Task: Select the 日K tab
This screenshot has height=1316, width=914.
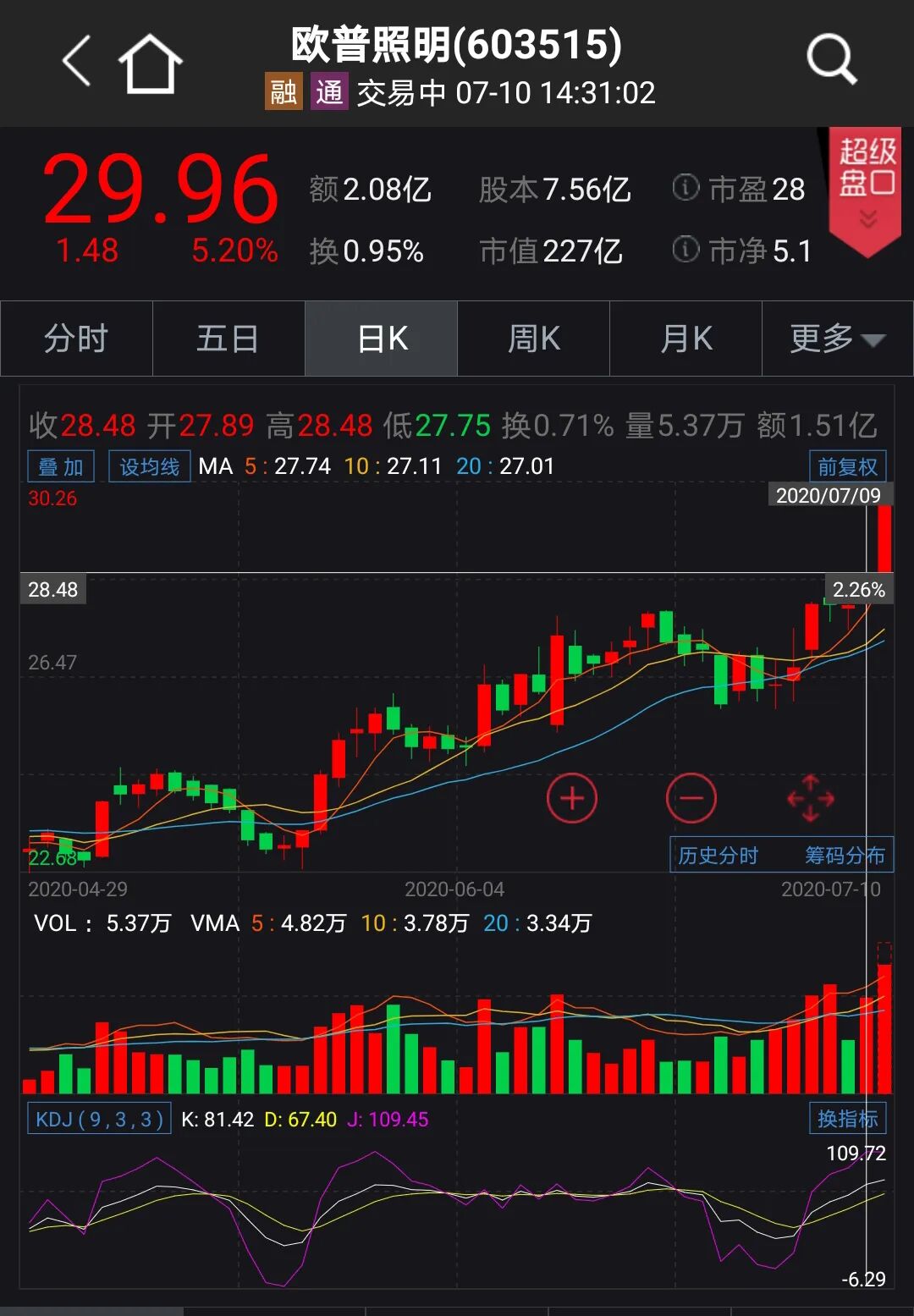Action: [382, 339]
